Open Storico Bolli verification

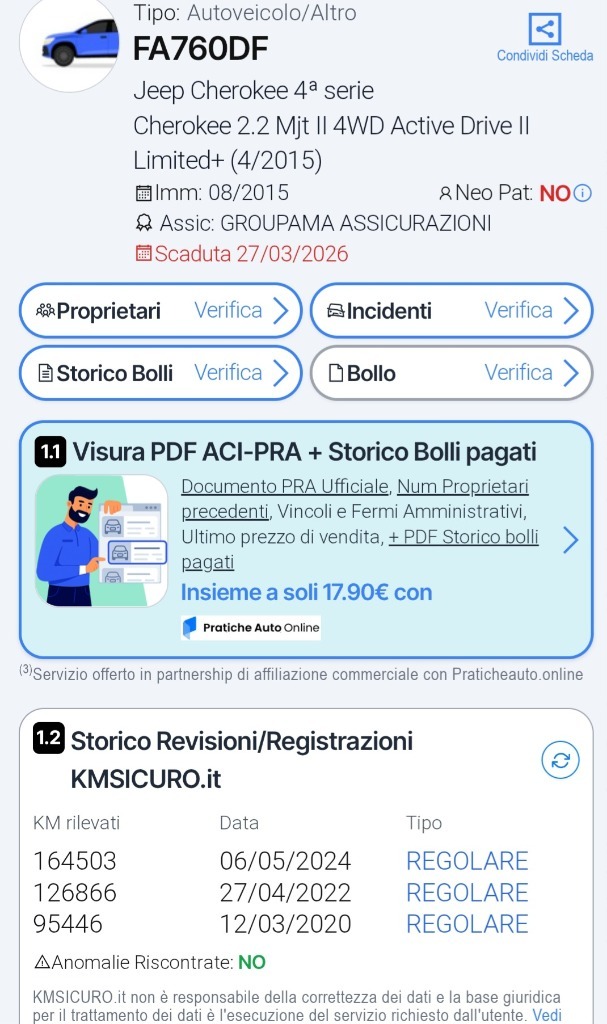[x=161, y=373]
